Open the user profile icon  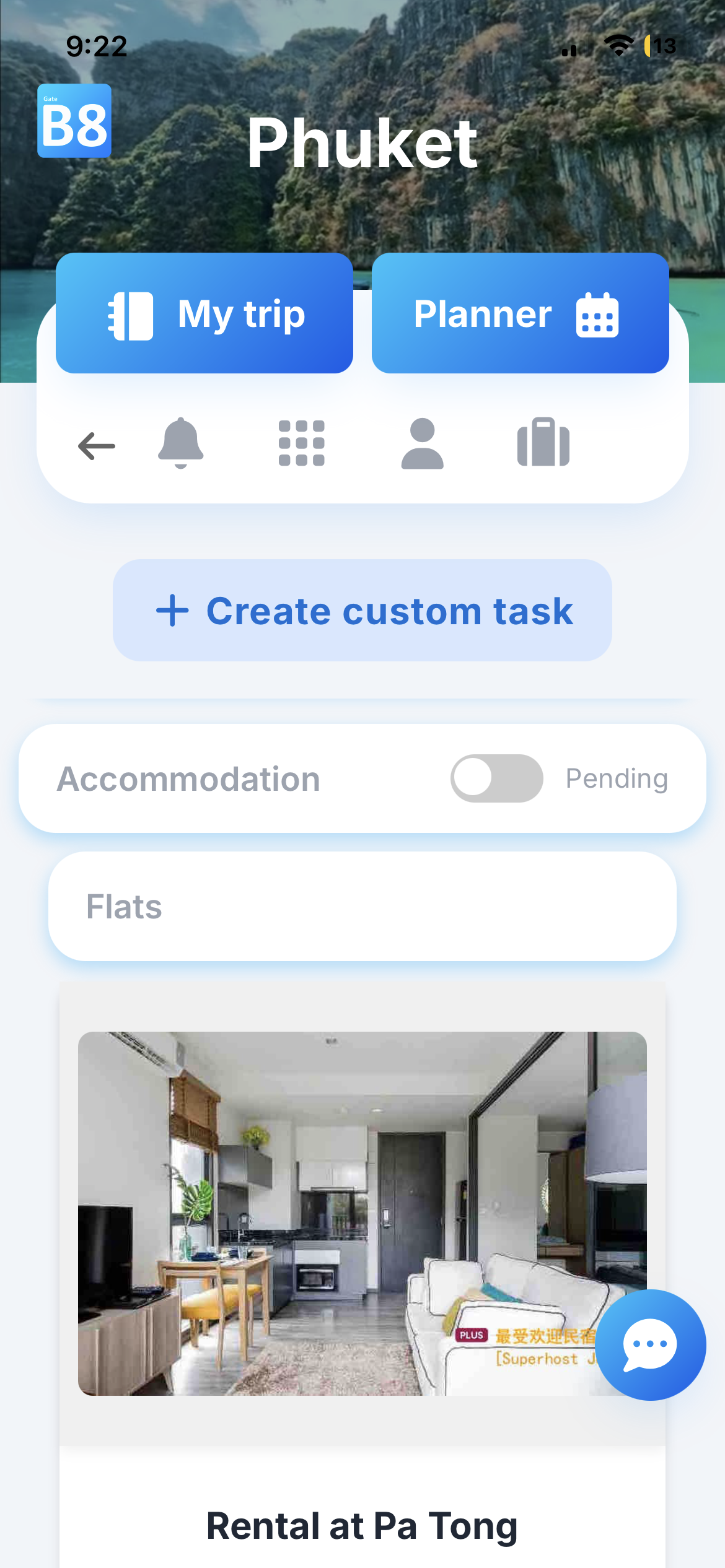click(422, 443)
